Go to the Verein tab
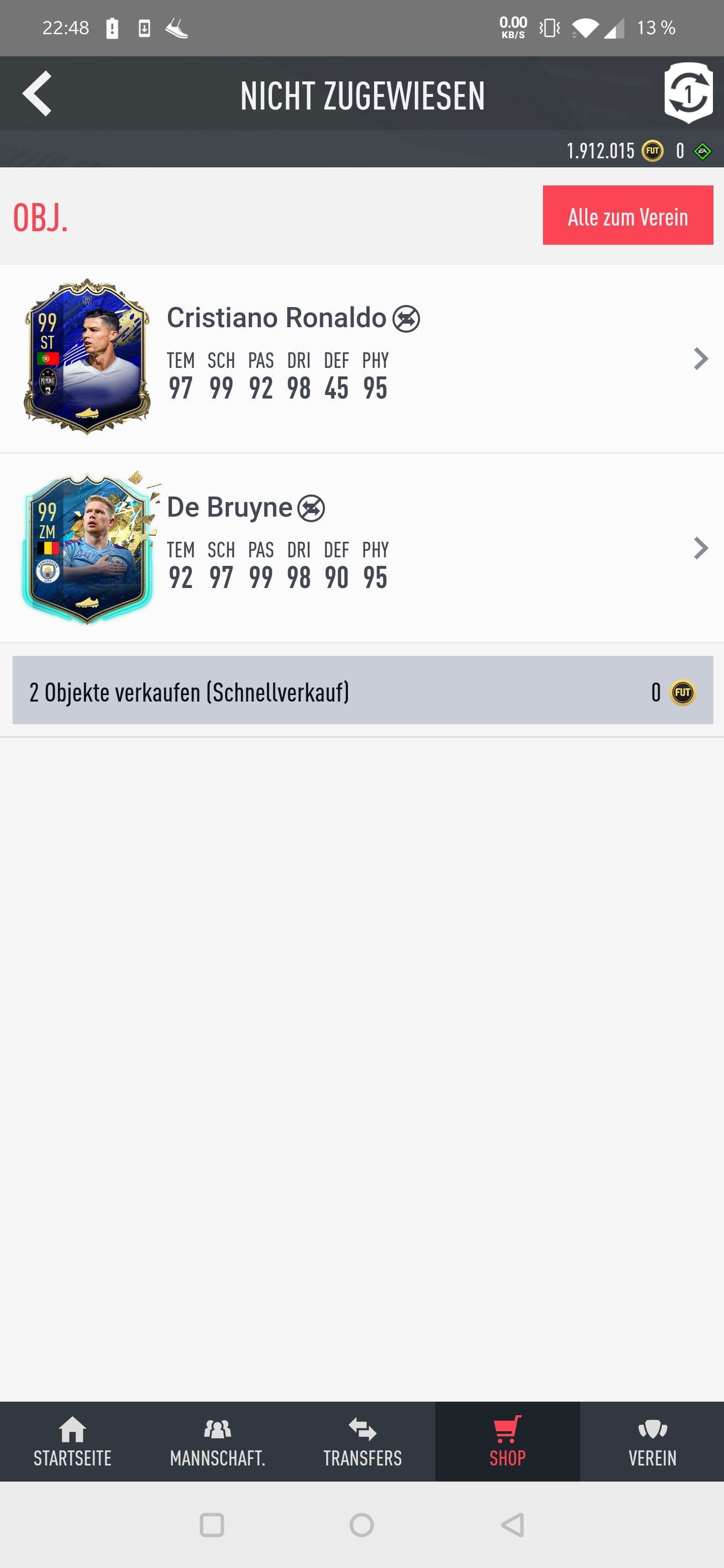 tap(652, 1442)
